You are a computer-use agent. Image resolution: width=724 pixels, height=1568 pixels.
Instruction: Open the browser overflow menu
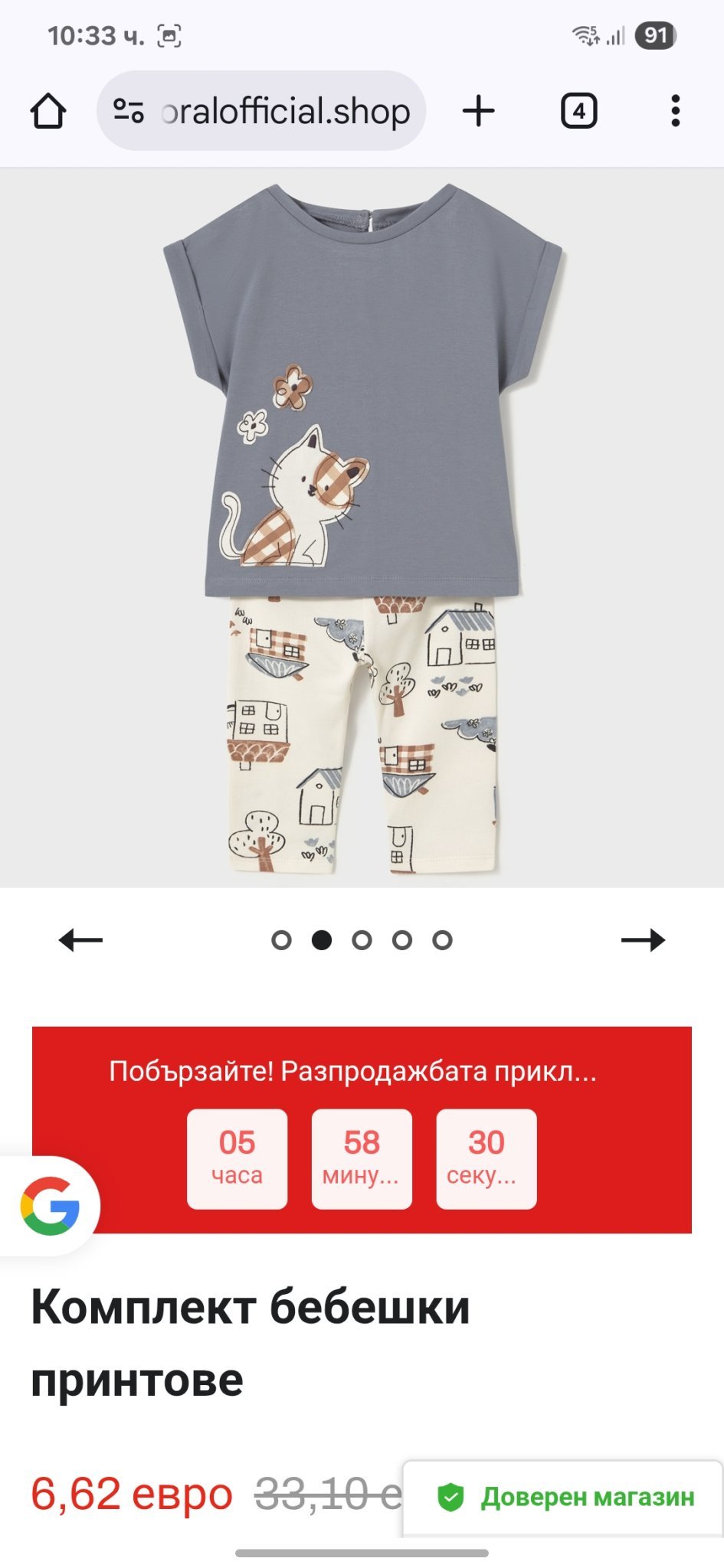click(x=675, y=111)
